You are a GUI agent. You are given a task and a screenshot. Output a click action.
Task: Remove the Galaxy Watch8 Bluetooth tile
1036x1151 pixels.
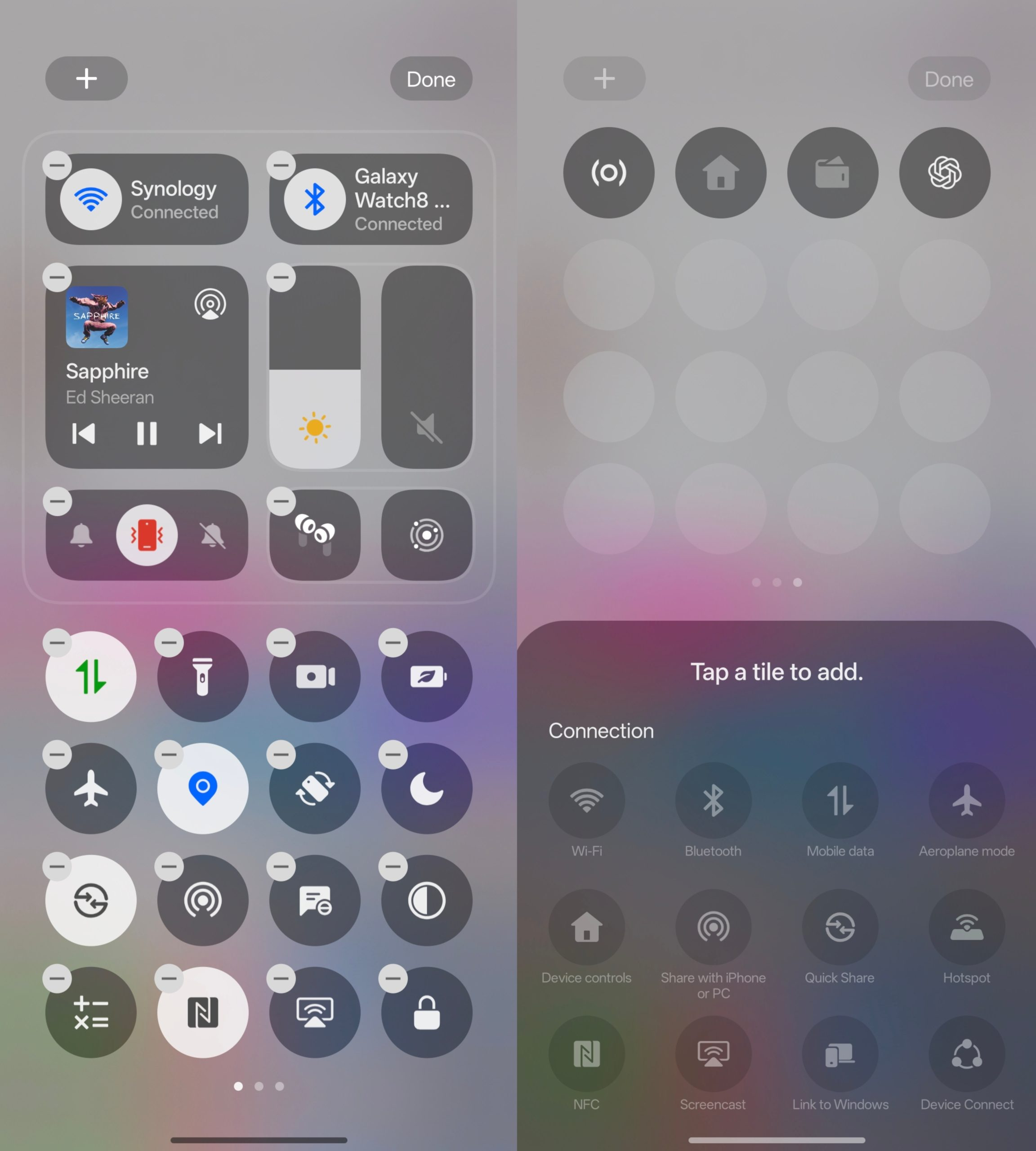[281, 165]
